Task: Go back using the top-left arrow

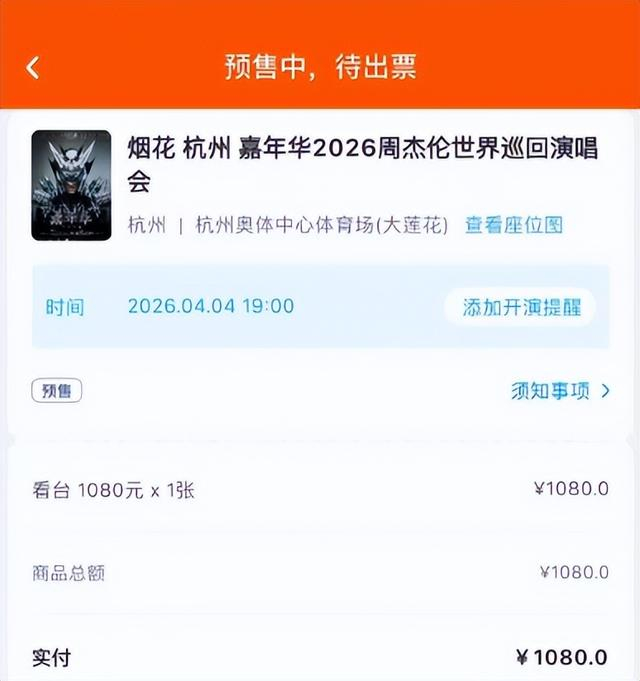Action: (x=33, y=67)
